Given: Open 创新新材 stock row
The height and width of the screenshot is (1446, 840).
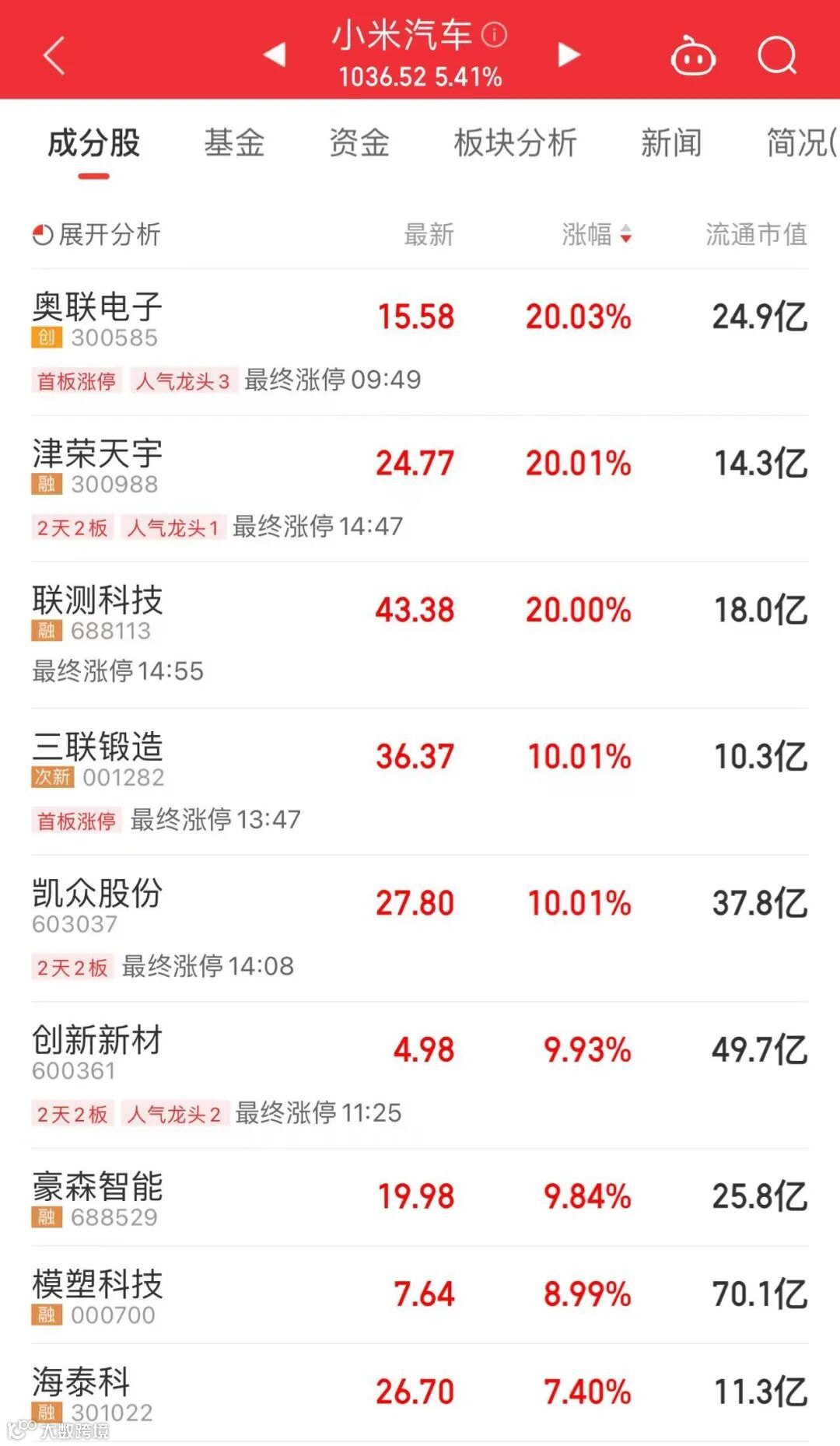Looking at the screenshot, I should click(97, 1041).
